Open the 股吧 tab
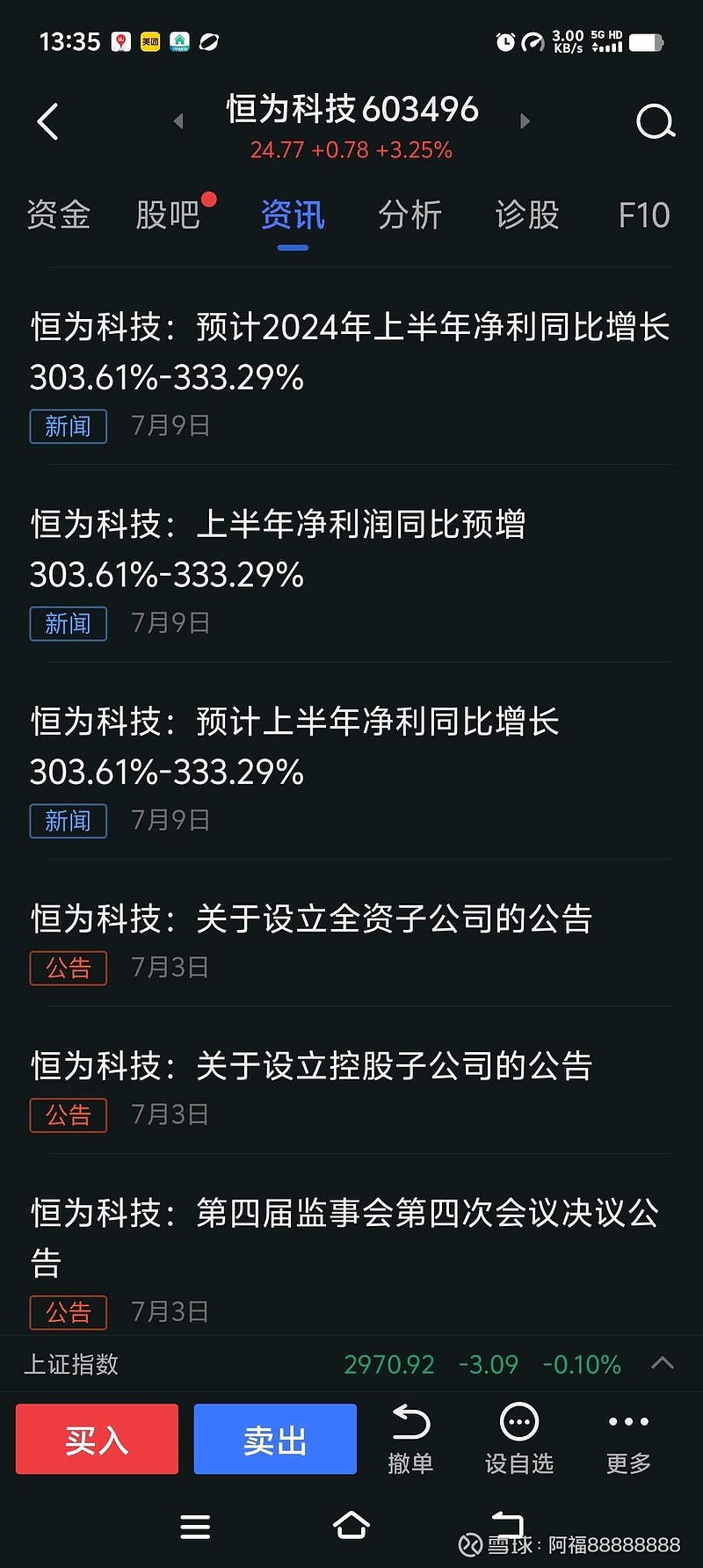 coord(169,215)
